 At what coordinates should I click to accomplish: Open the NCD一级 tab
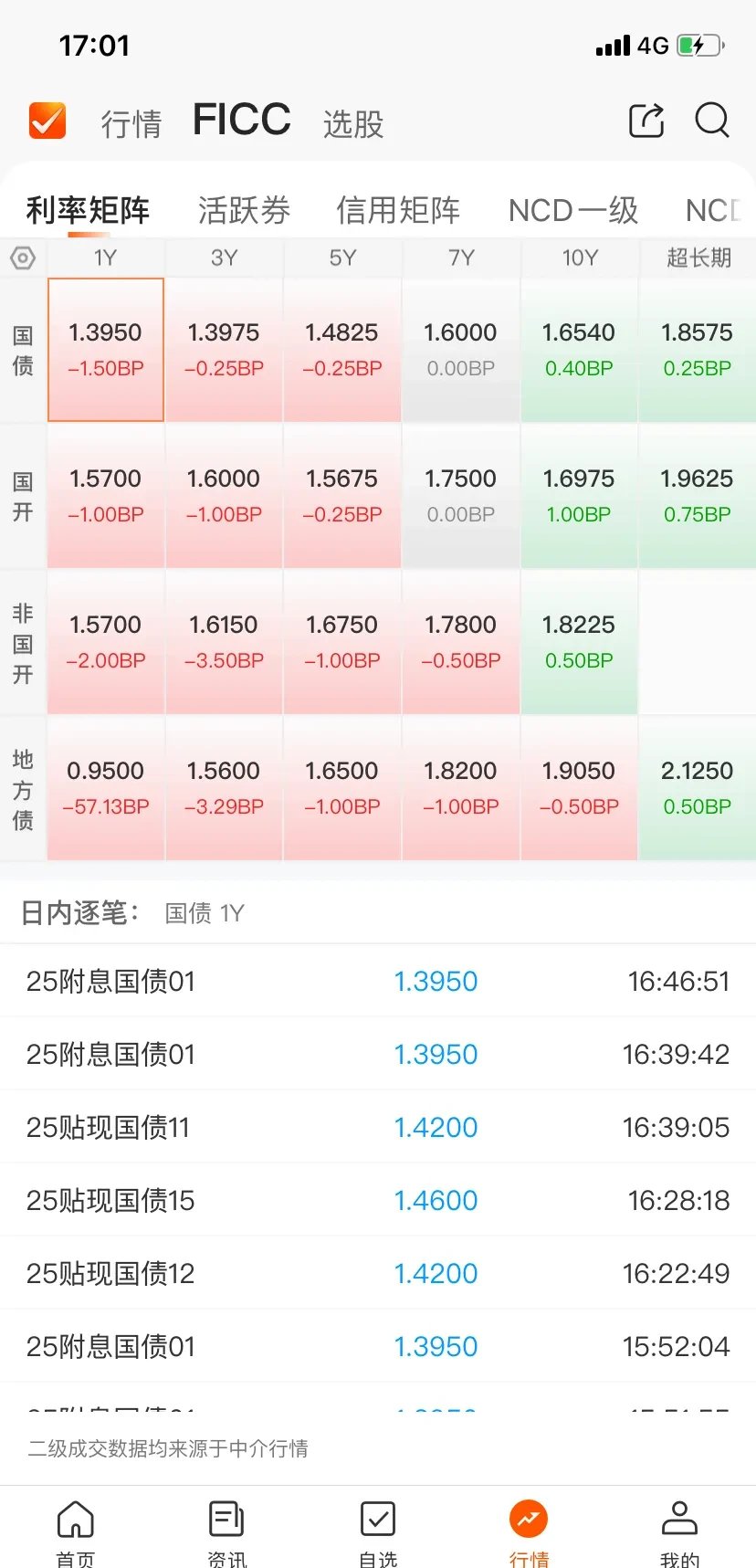[x=572, y=211]
